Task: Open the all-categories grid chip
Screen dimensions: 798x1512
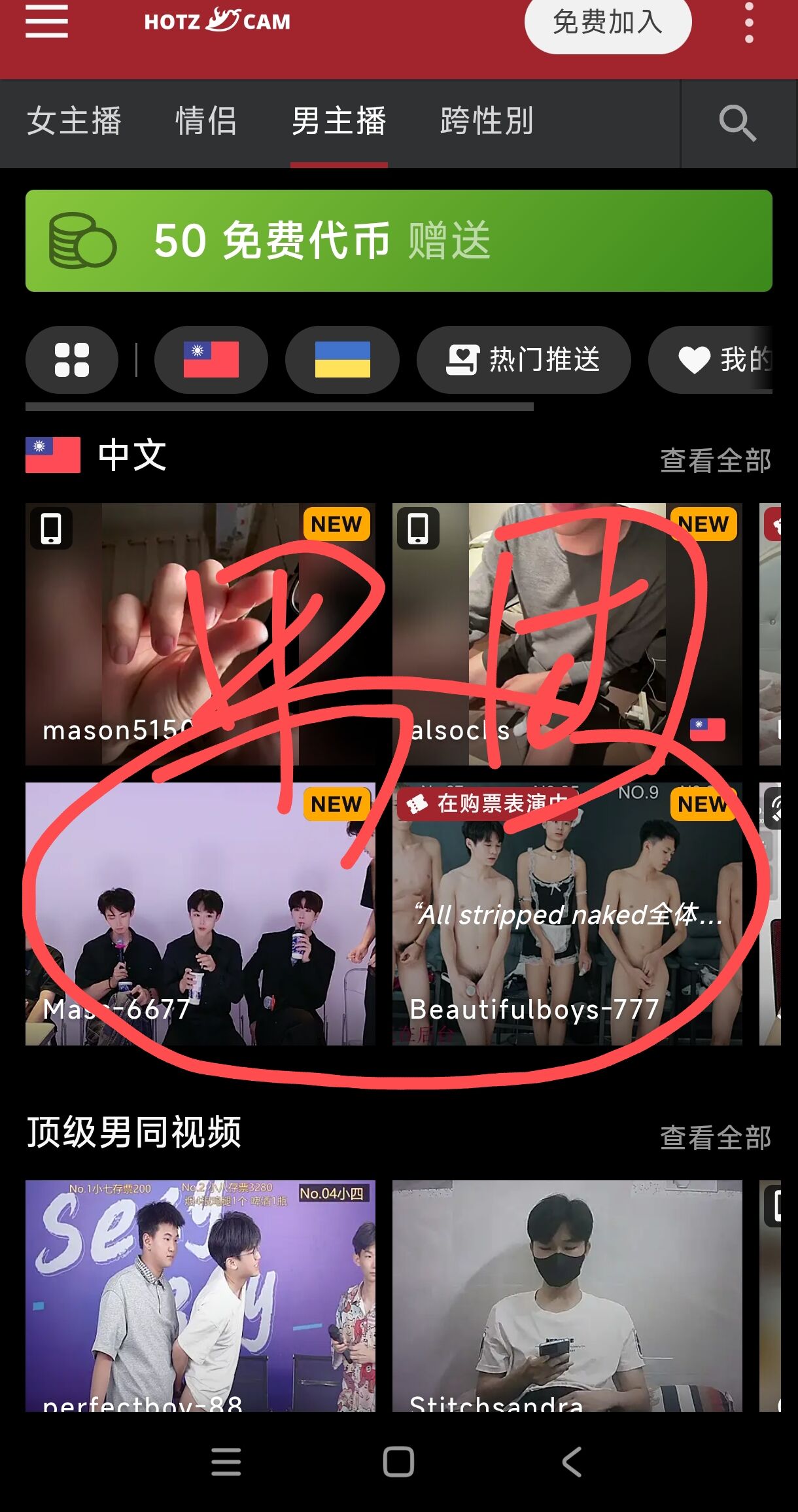Action: [x=72, y=360]
